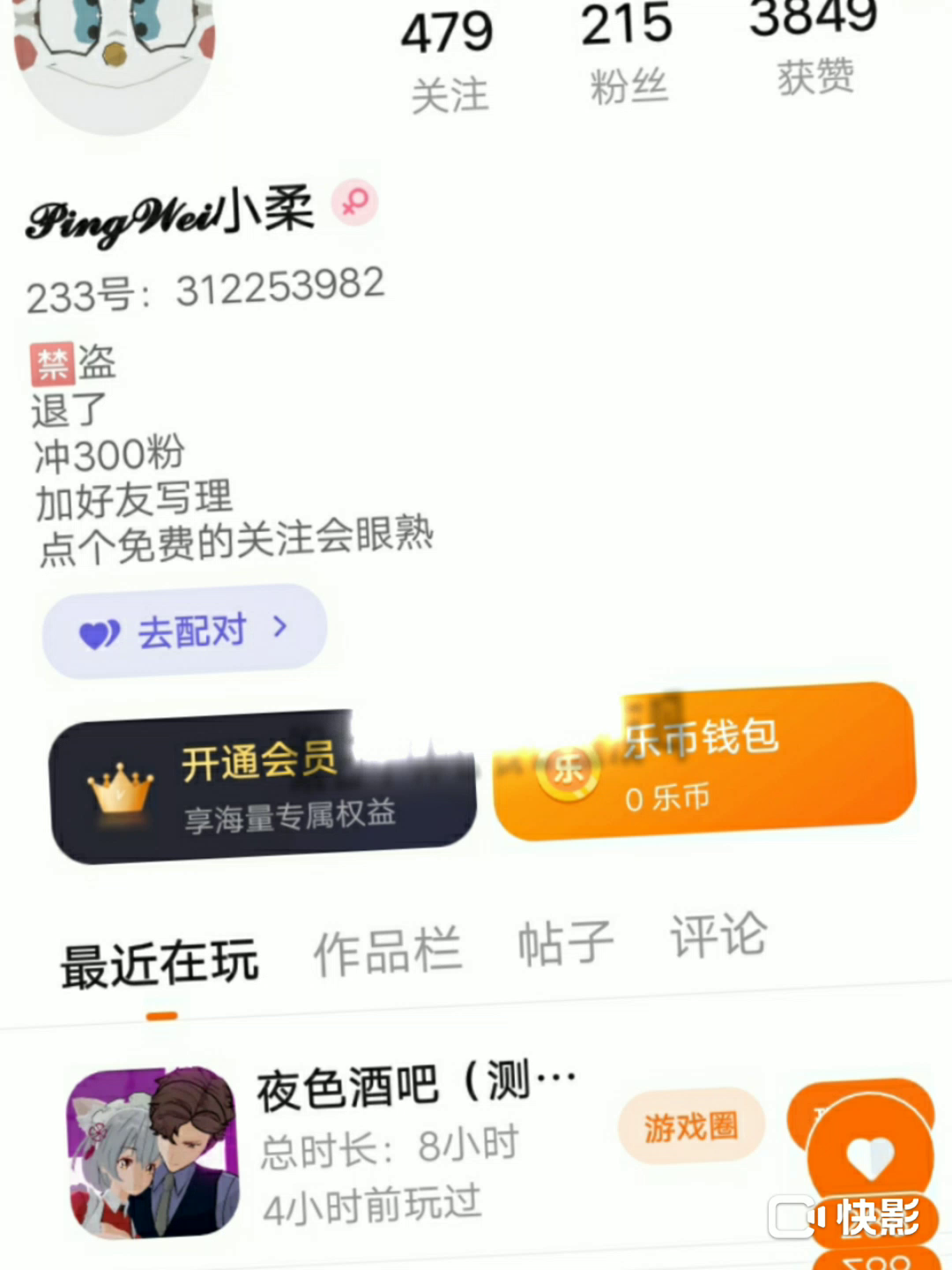Screen dimensions: 952x1270
Task: Tap the orange floating heart button
Action: coord(869,1157)
